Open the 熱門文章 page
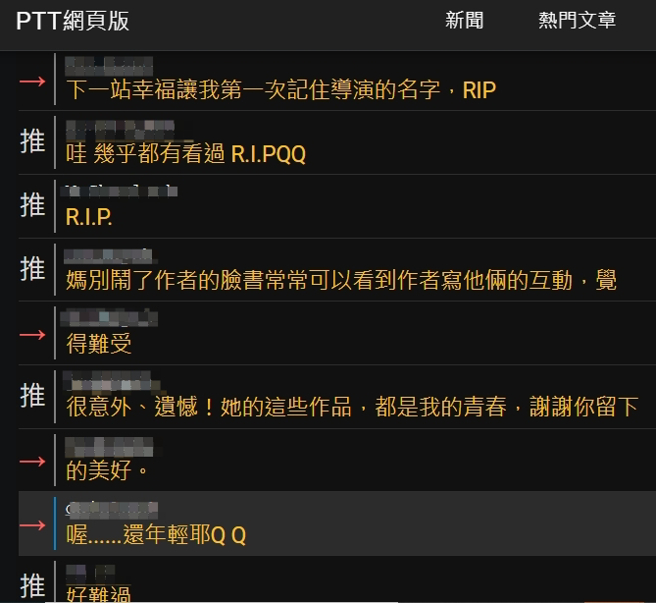 click(577, 21)
